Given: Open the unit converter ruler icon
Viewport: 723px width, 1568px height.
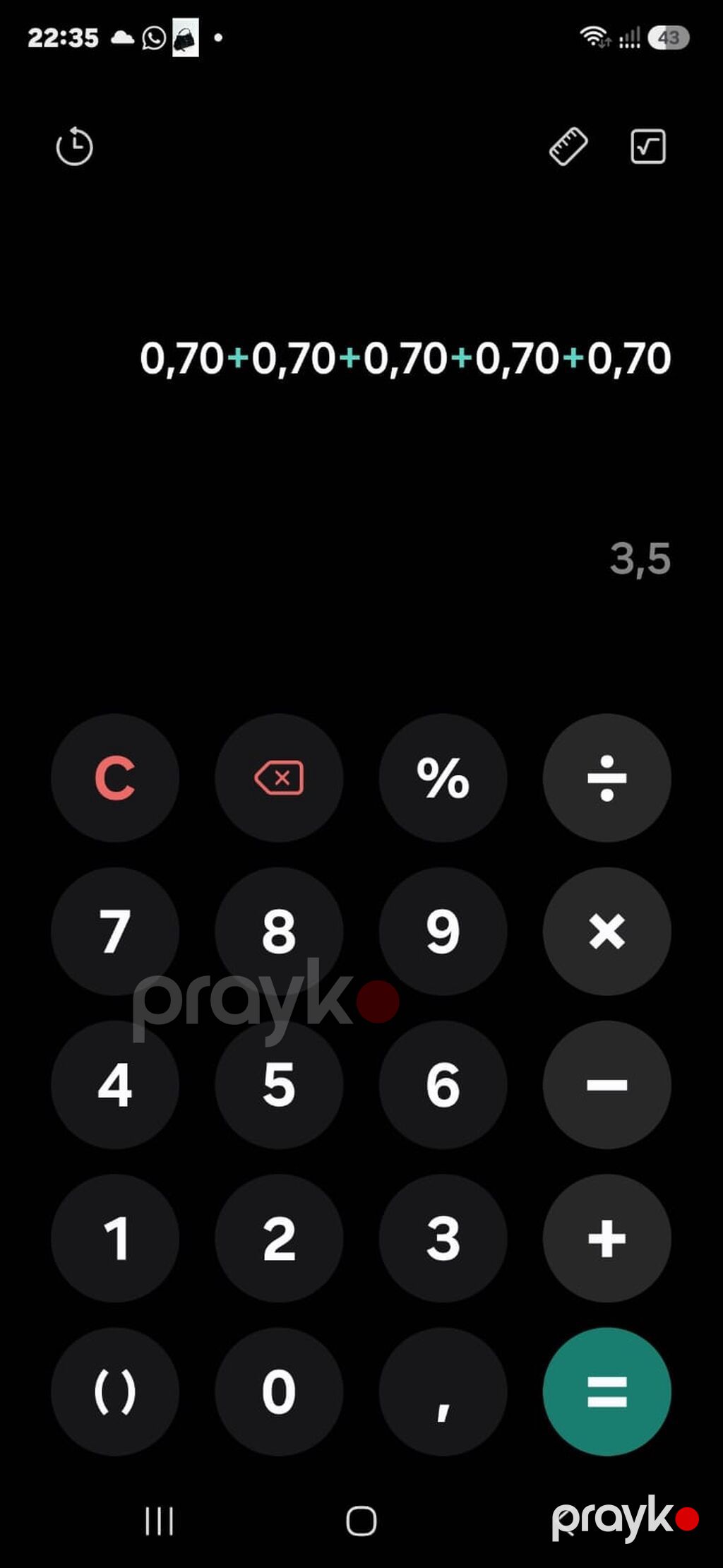Looking at the screenshot, I should coord(568,147).
